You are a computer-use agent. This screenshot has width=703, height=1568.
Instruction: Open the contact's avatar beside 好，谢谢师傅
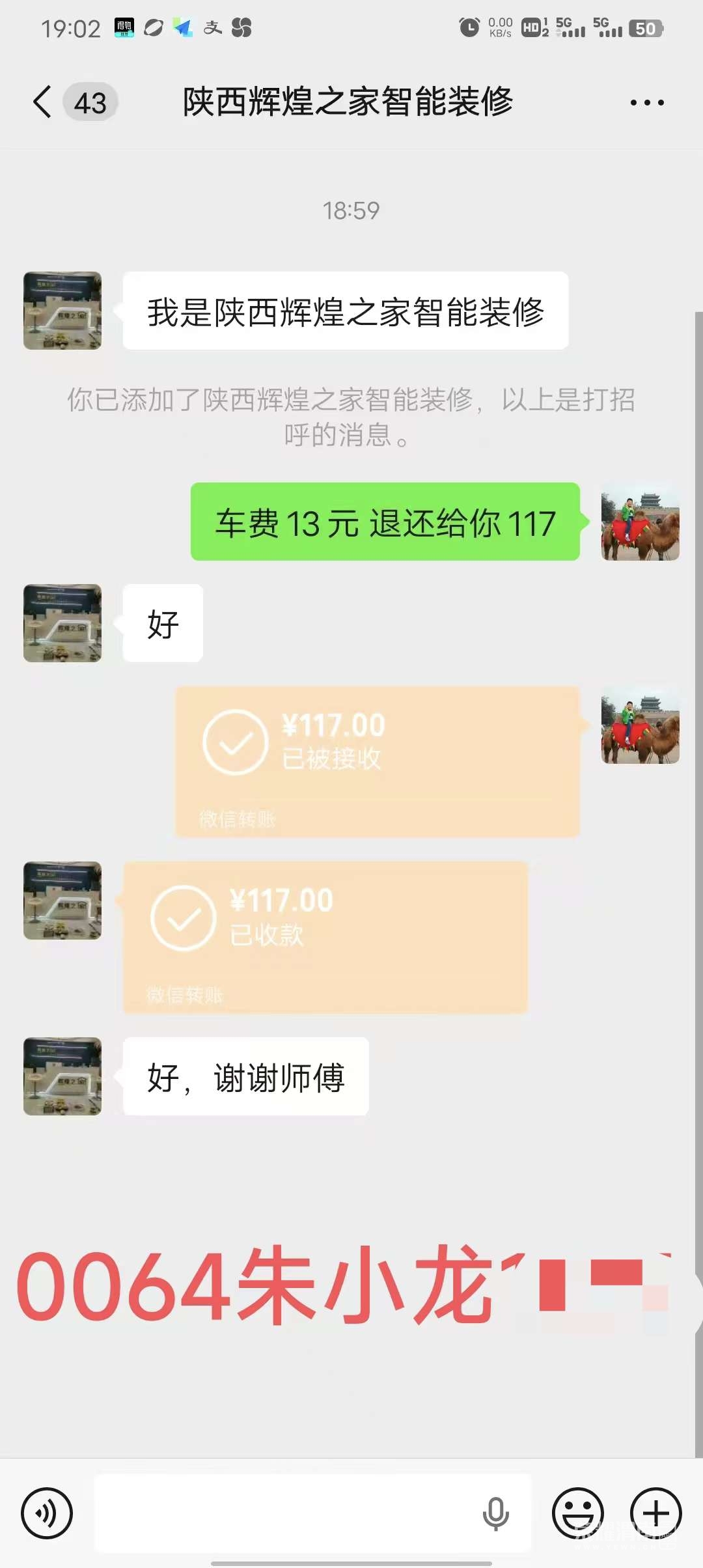point(62,1076)
